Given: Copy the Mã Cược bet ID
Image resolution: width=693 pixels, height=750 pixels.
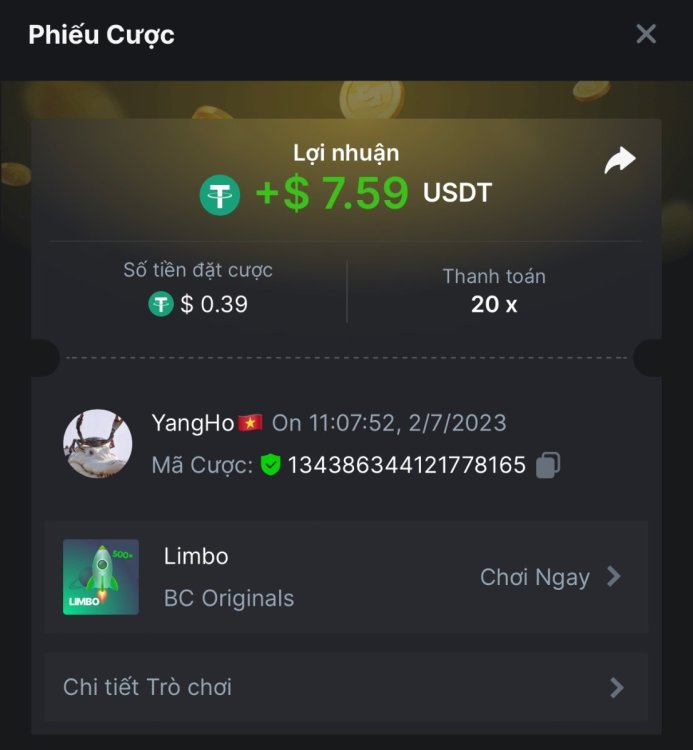Looking at the screenshot, I should (x=548, y=465).
